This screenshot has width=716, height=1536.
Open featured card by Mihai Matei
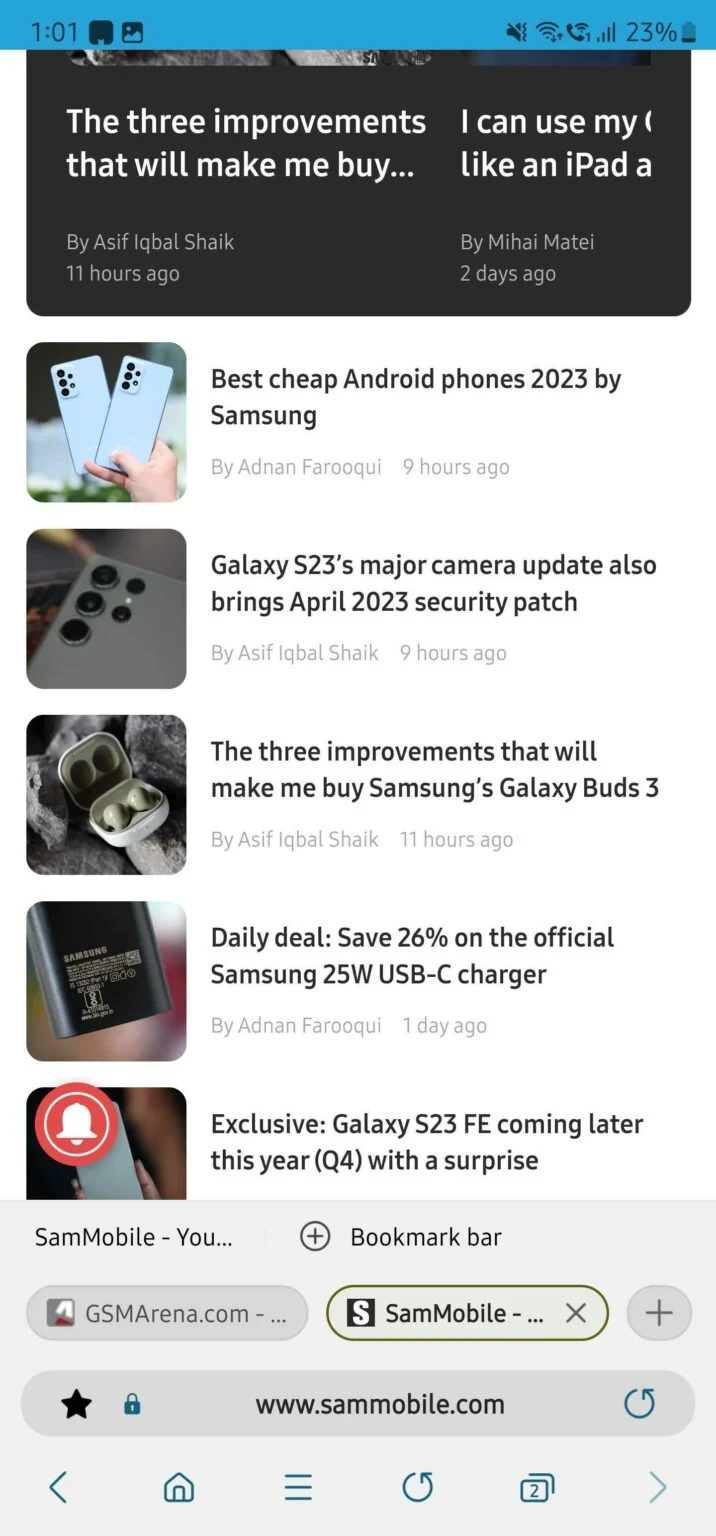coord(556,143)
